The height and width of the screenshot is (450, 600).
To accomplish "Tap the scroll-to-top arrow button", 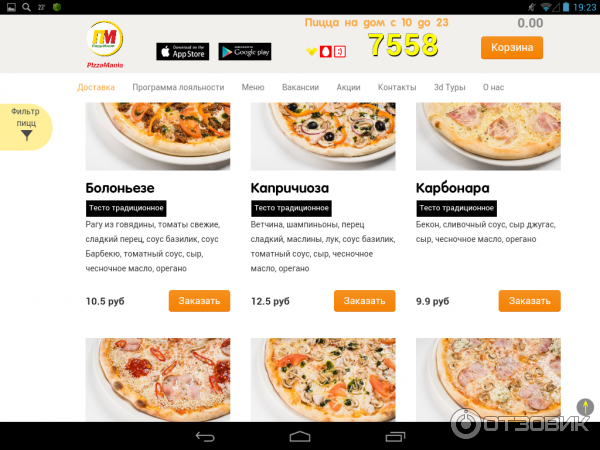I will coord(586,406).
